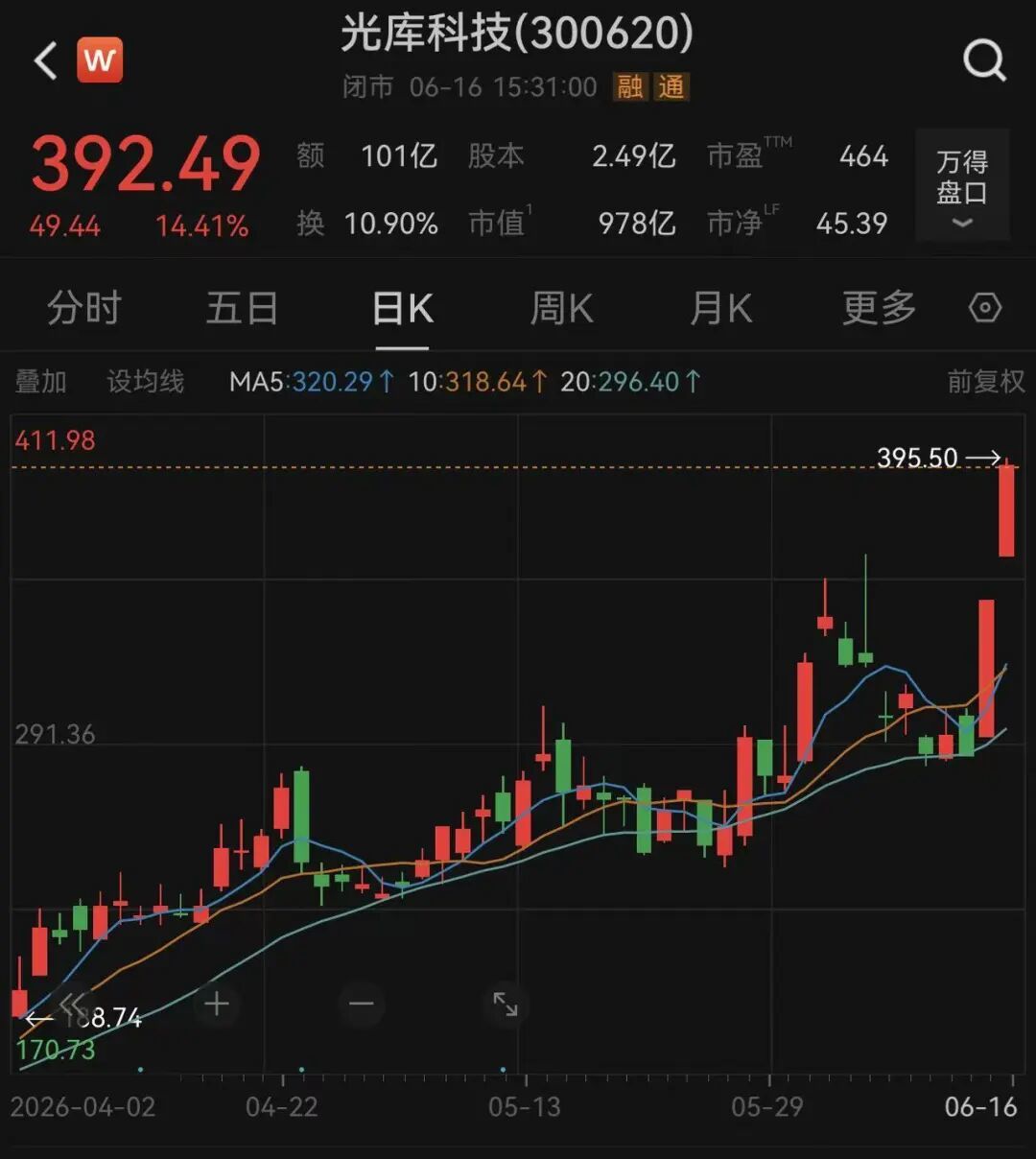This screenshot has width=1036, height=1159.
Task: Switch to the 月K tab
Action: click(721, 309)
